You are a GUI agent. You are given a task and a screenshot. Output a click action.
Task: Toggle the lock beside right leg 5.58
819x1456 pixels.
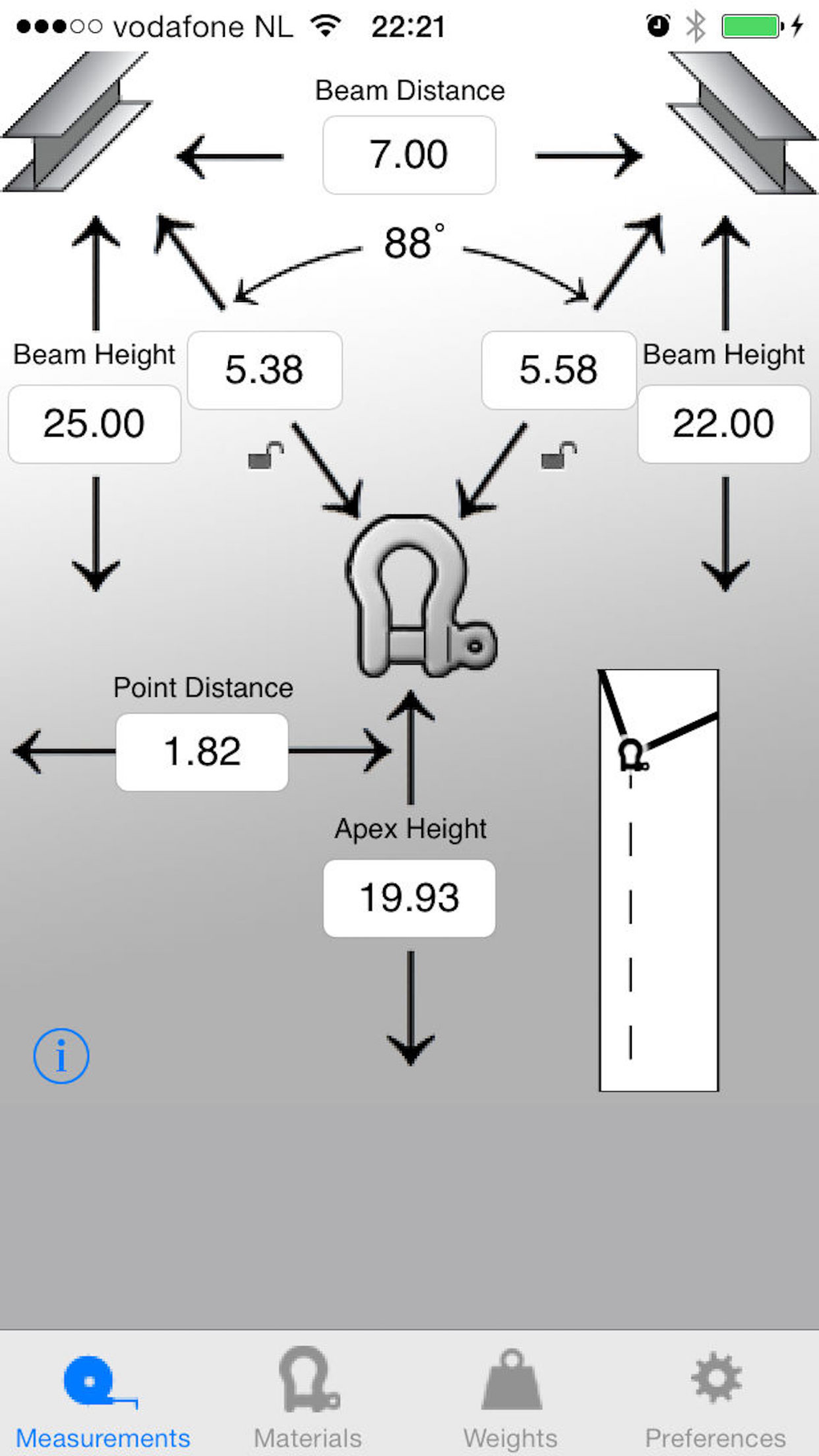click(x=559, y=455)
